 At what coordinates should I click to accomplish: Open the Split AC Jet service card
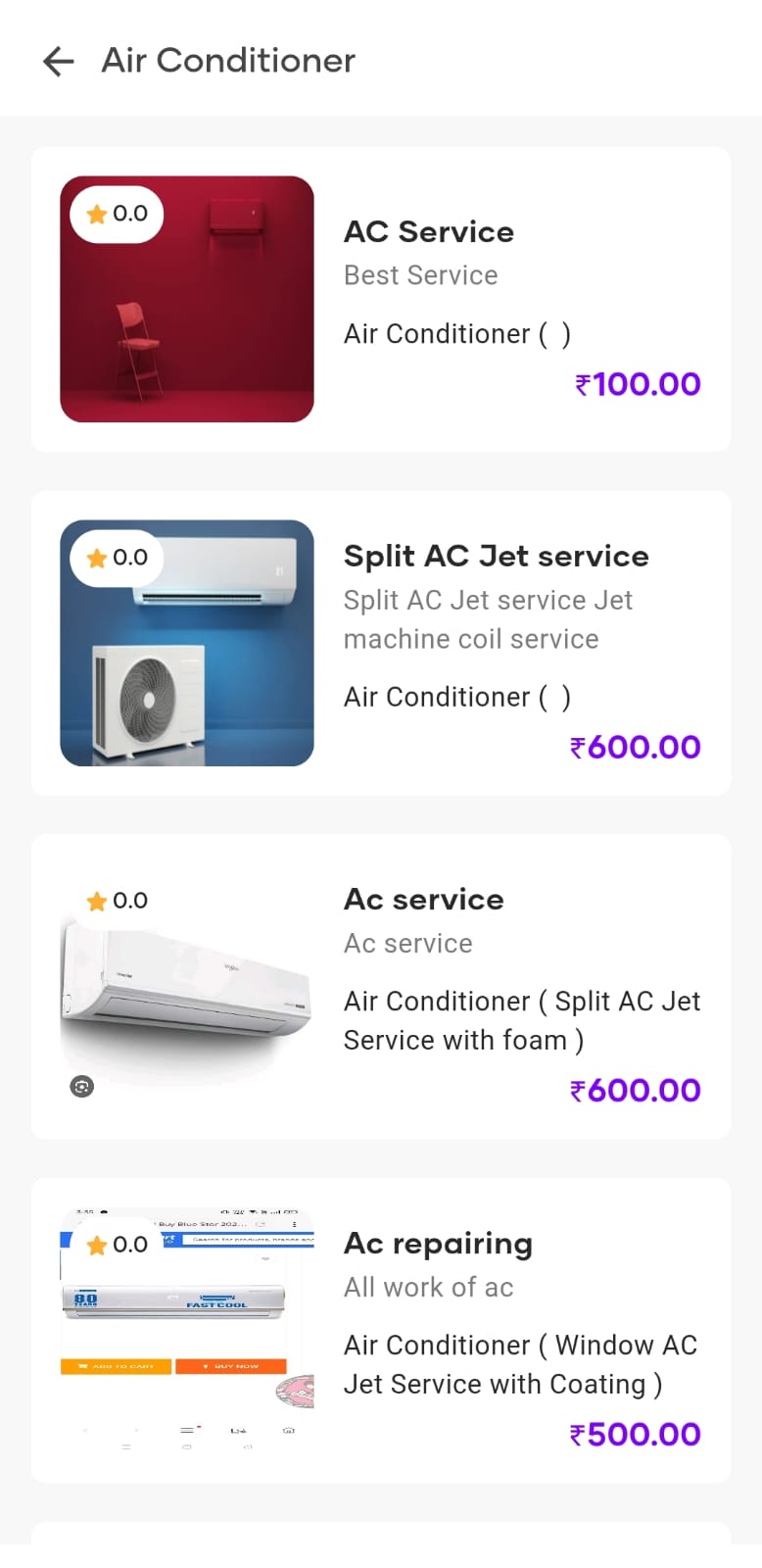tap(380, 643)
